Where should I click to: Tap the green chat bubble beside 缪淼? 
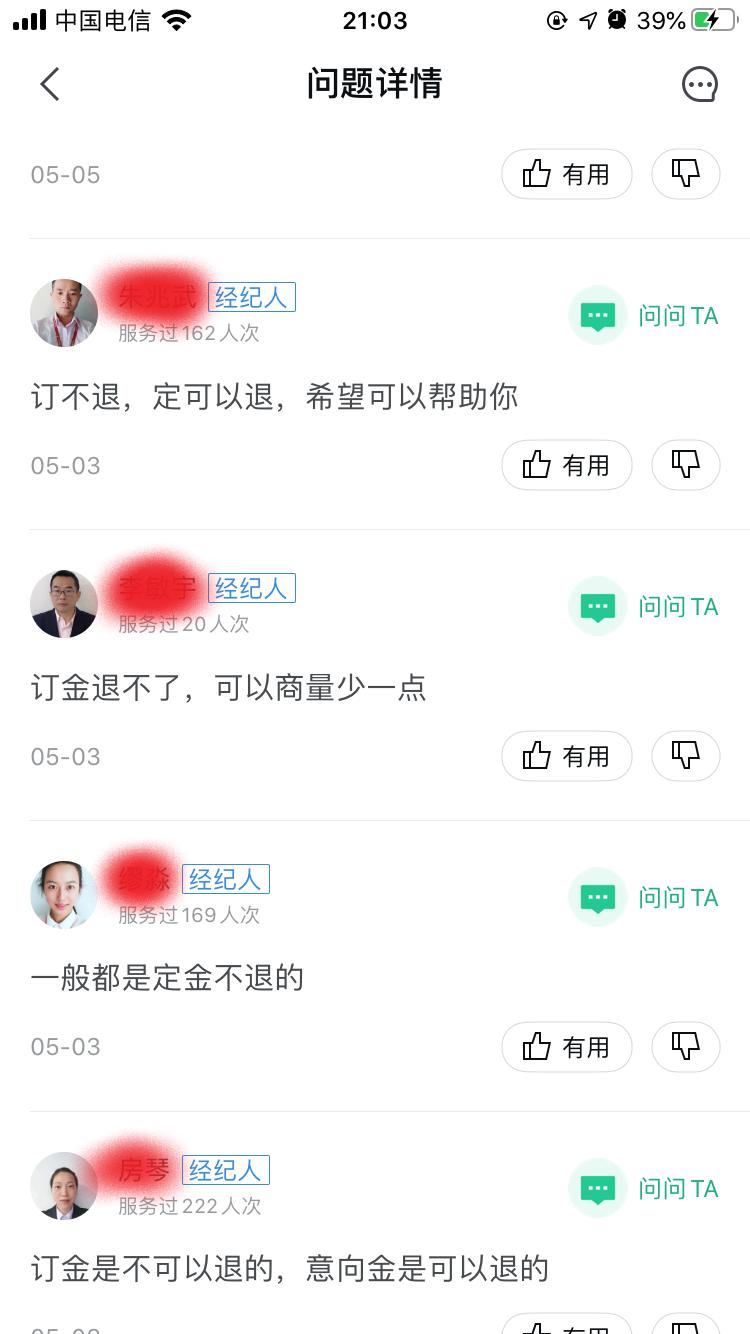coord(597,897)
